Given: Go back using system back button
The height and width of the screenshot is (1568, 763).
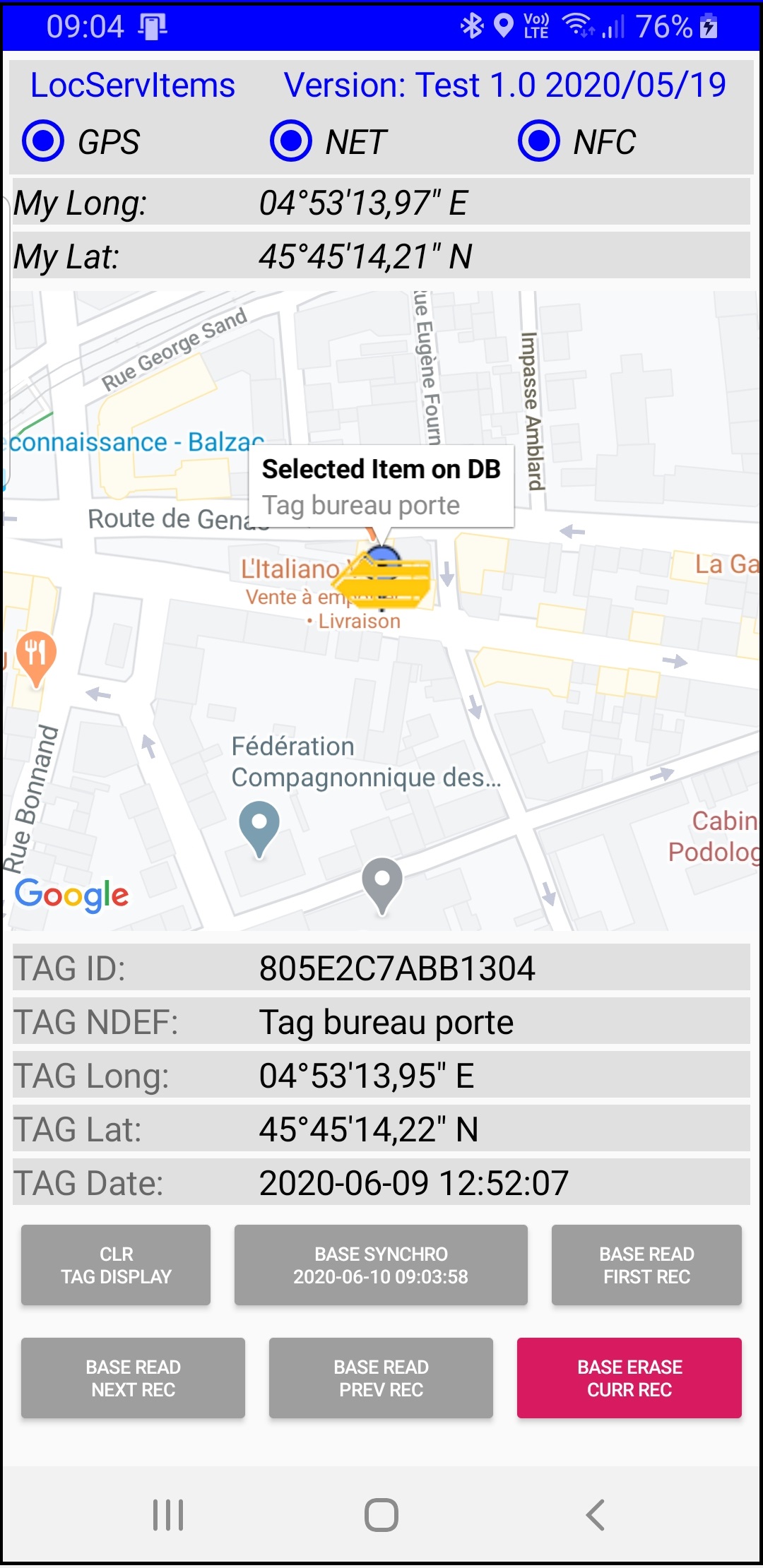Looking at the screenshot, I should pyautogui.click(x=596, y=1515).
